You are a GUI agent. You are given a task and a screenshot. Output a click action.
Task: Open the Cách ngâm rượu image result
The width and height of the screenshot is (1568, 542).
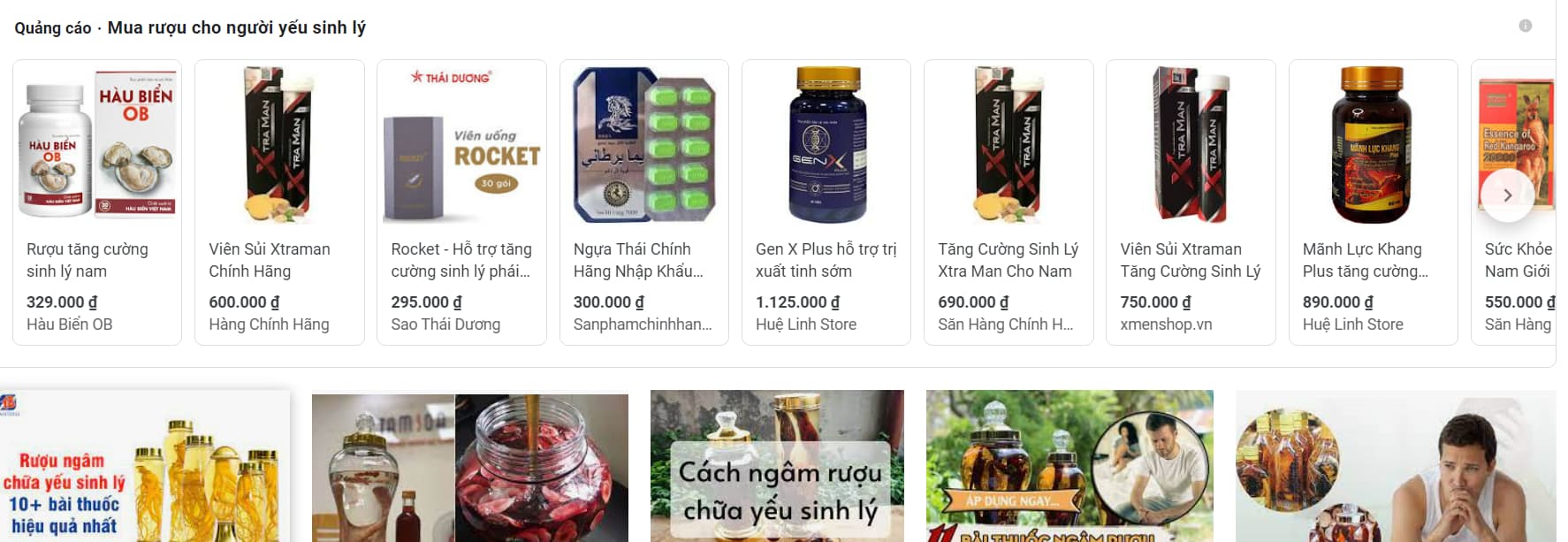coord(777,466)
